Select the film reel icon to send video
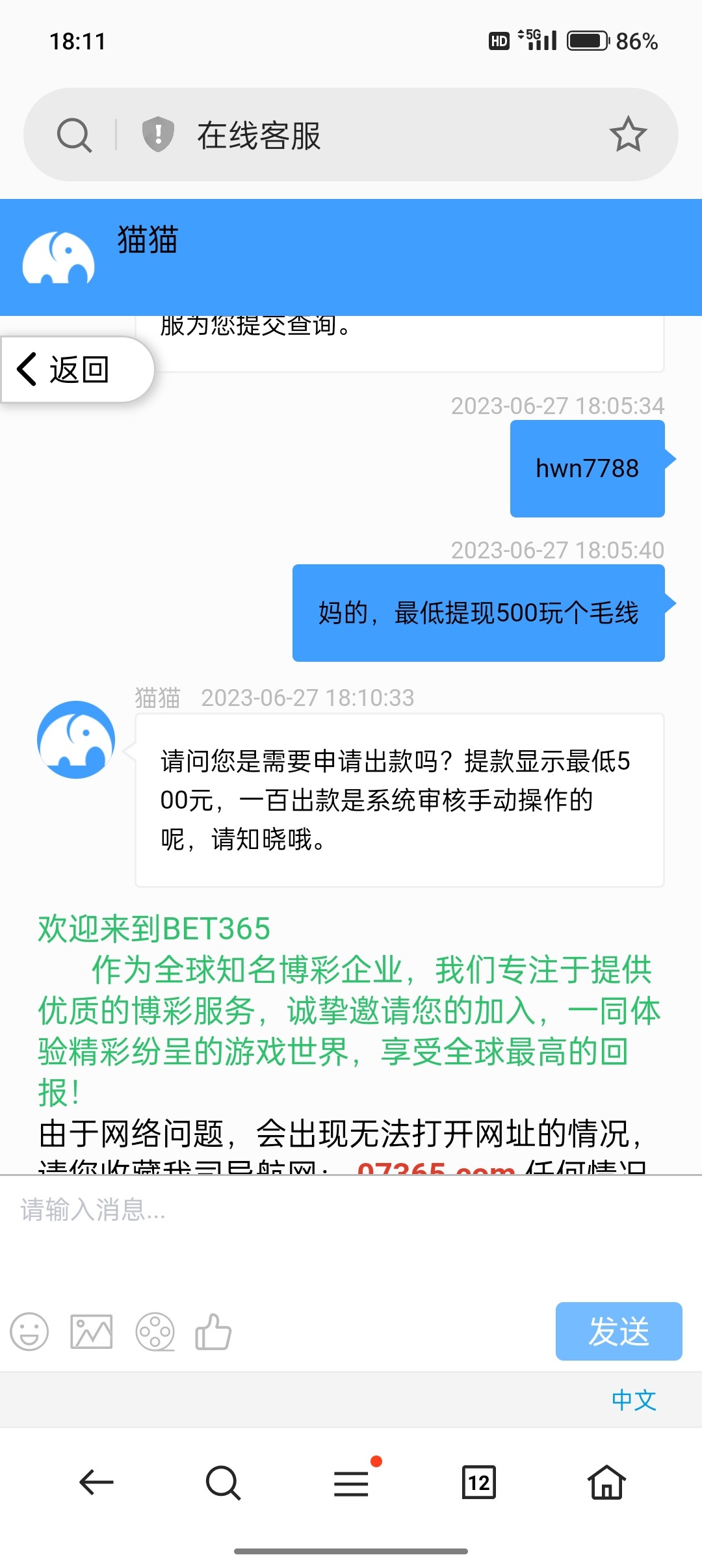Image resolution: width=702 pixels, height=1568 pixels. [x=154, y=1331]
